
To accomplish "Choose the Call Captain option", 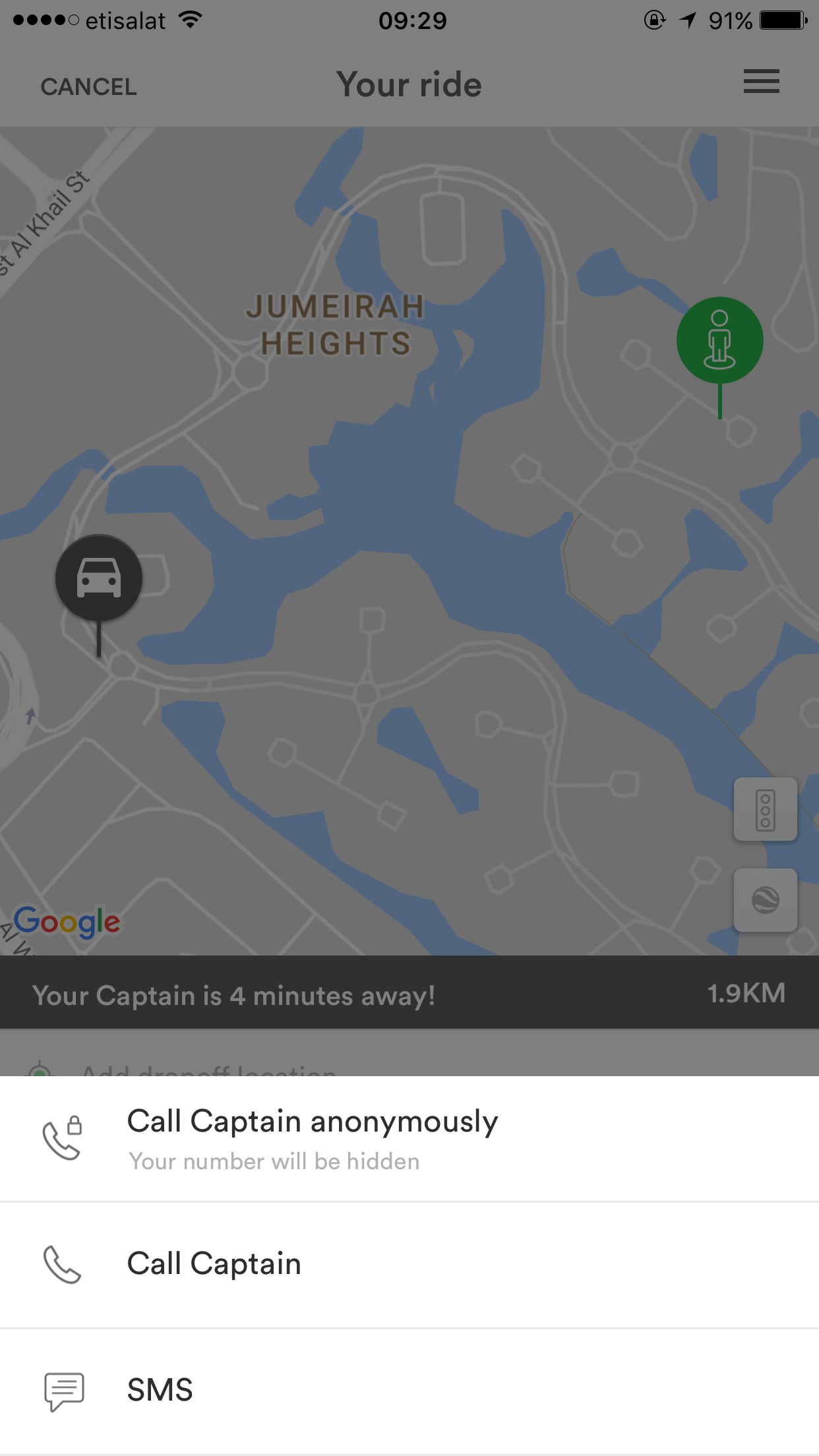I will tap(409, 1265).
